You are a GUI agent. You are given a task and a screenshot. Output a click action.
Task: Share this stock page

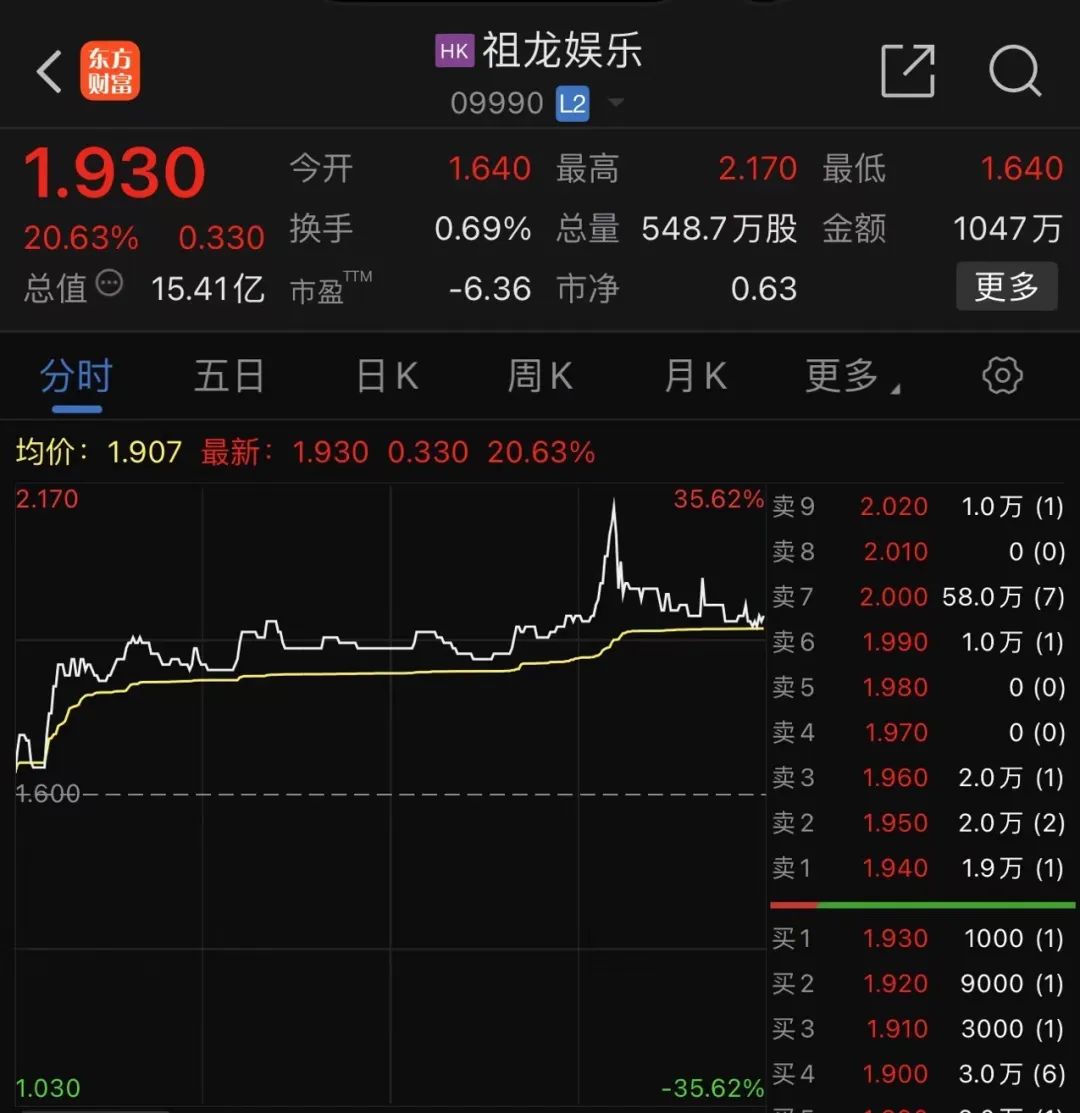tap(908, 70)
